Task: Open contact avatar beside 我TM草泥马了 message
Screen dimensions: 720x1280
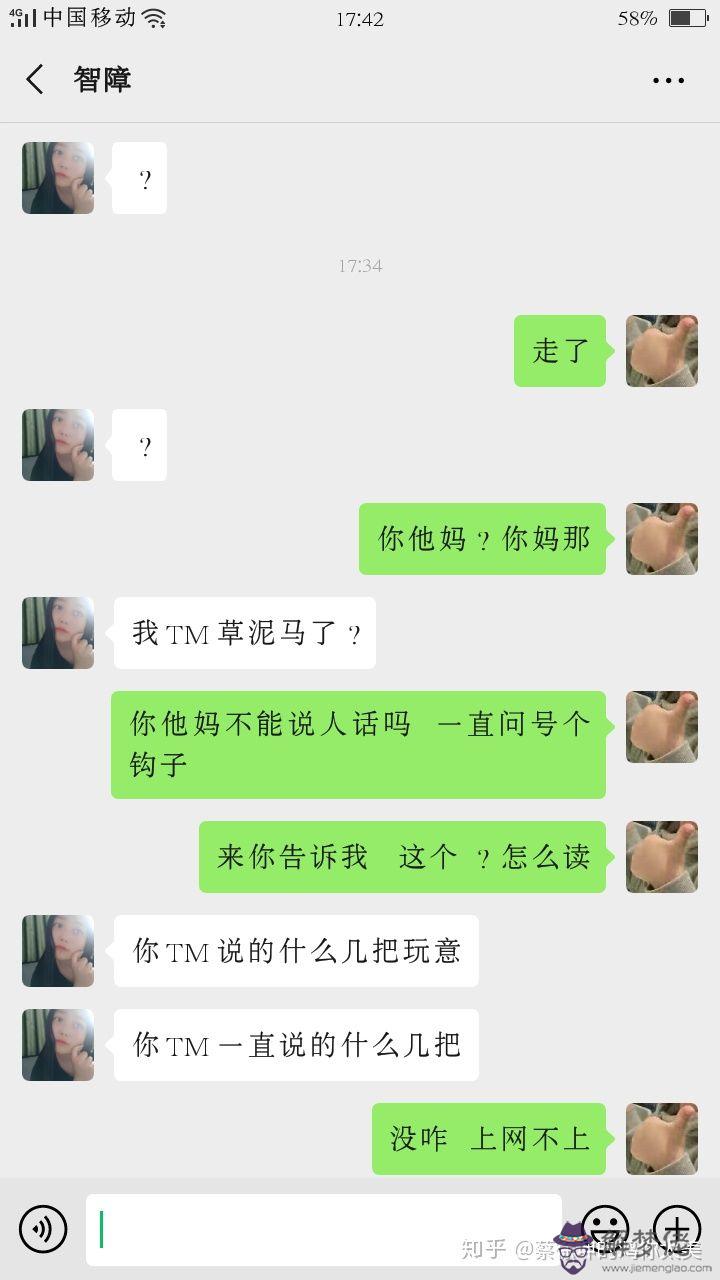Action: (x=58, y=633)
